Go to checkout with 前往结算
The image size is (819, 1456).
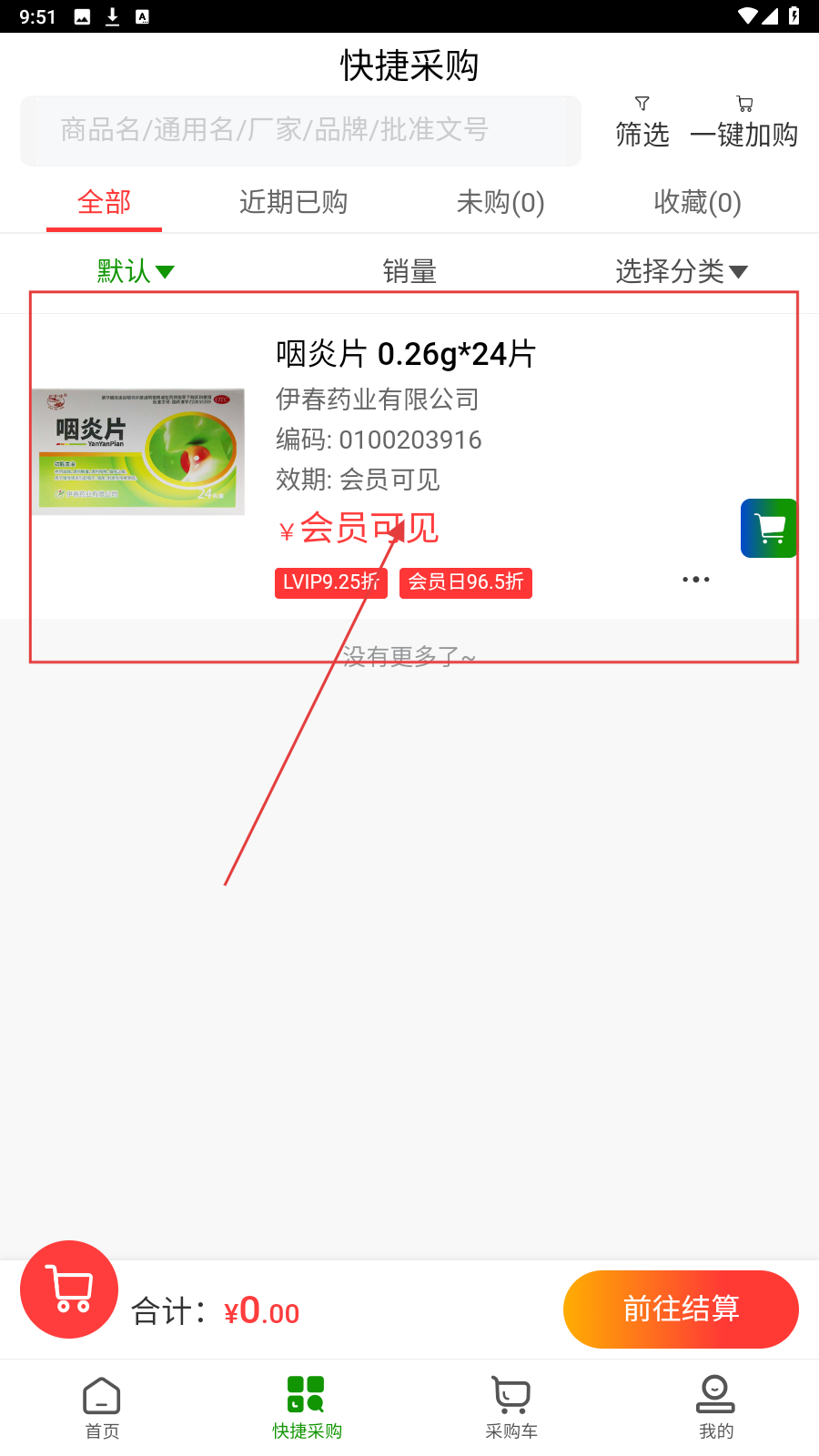click(681, 1309)
